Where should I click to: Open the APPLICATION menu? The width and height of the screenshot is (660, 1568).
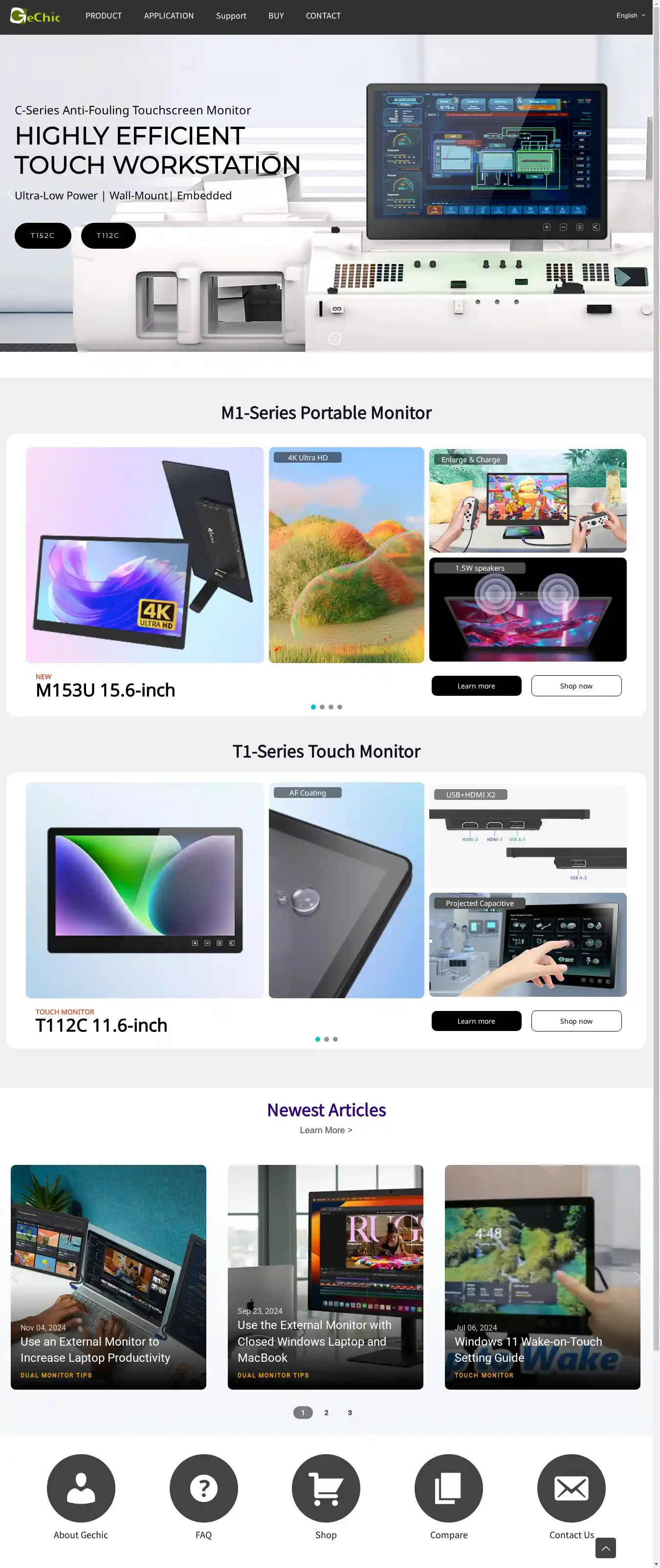click(x=169, y=16)
